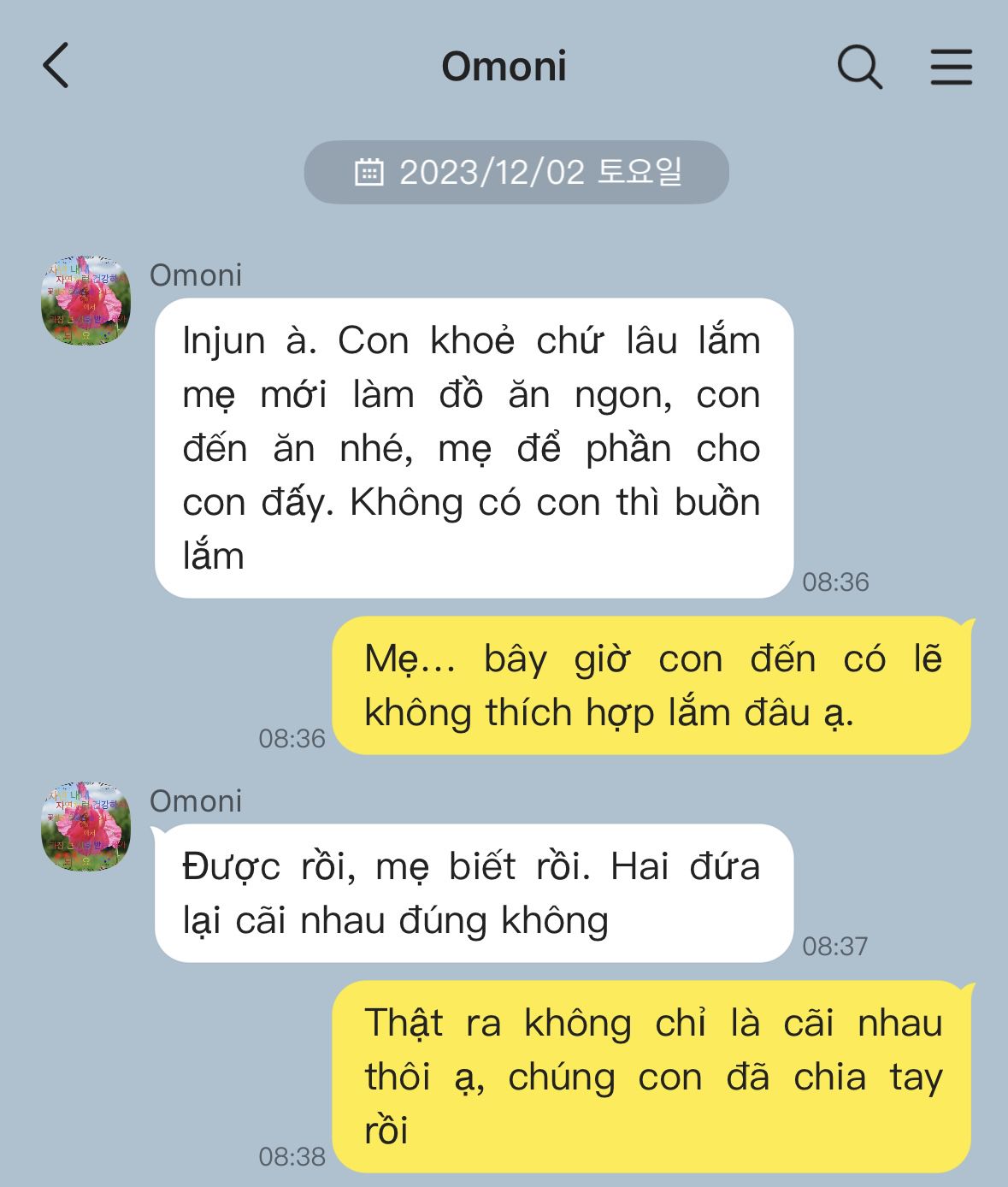Search within this conversation

tap(858, 67)
